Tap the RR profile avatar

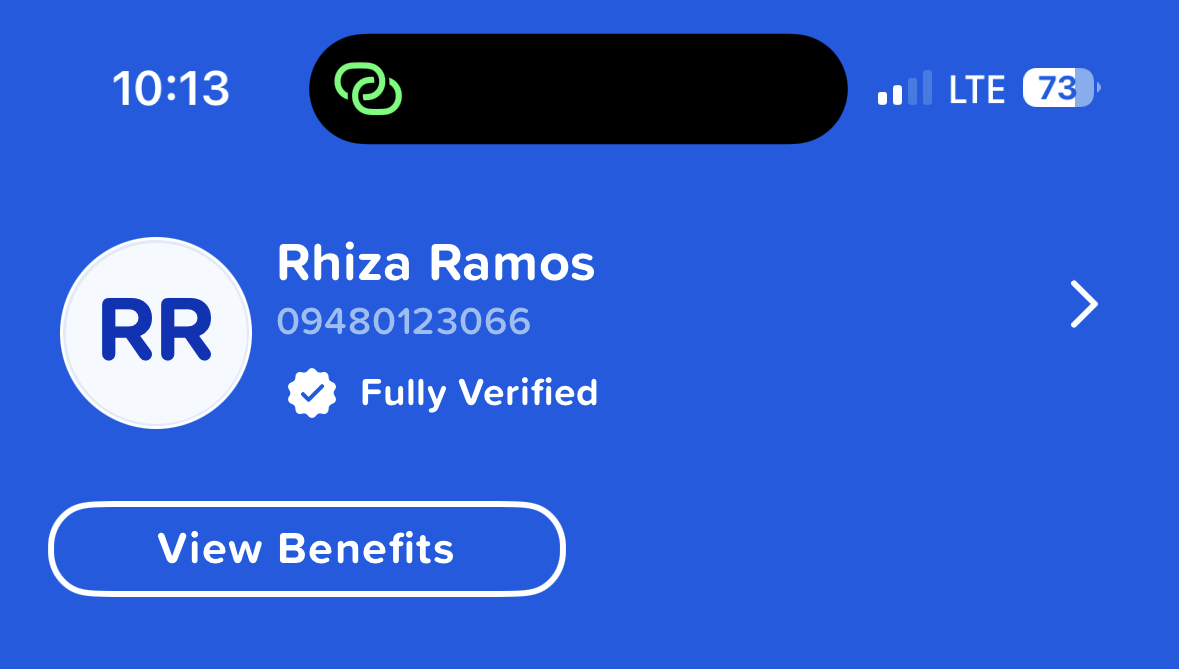[x=156, y=332]
